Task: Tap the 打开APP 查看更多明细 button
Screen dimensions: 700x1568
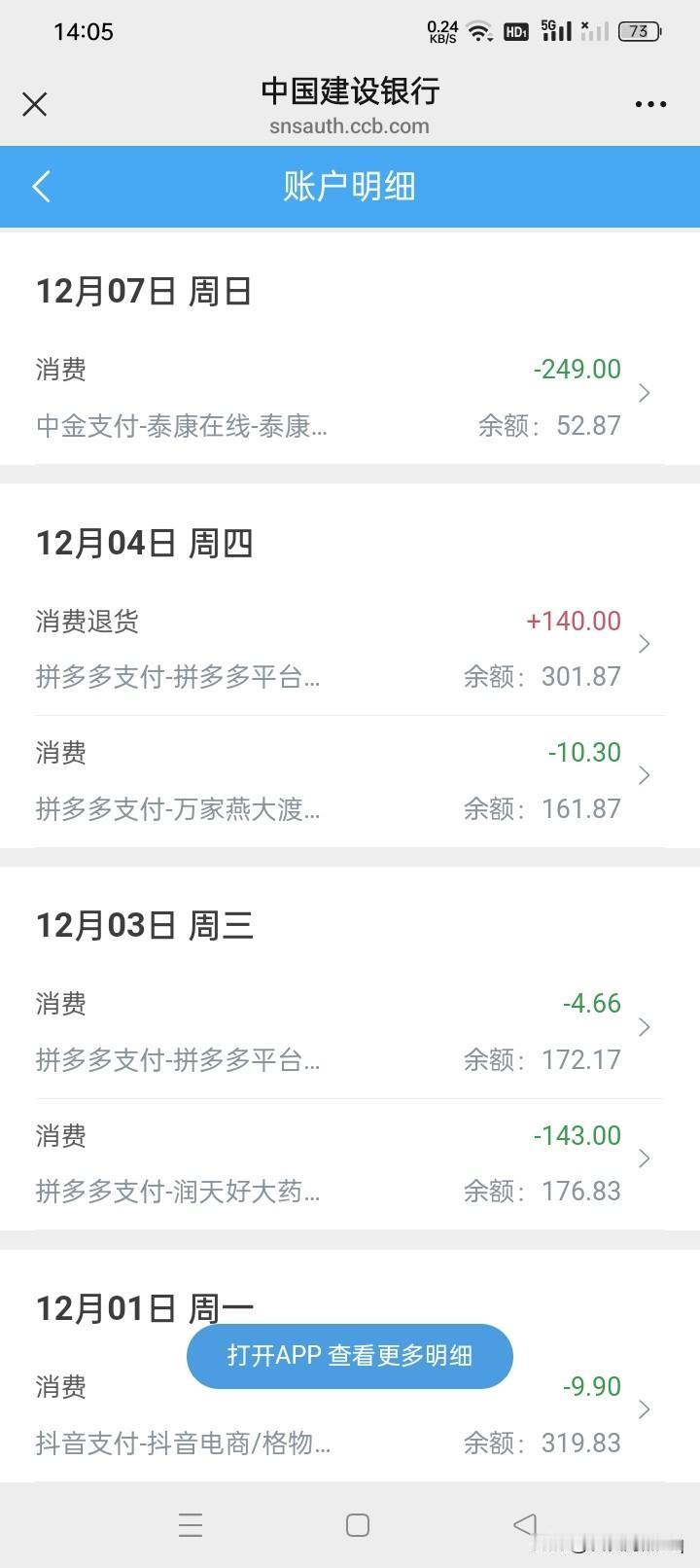Action: coord(349,1356)
